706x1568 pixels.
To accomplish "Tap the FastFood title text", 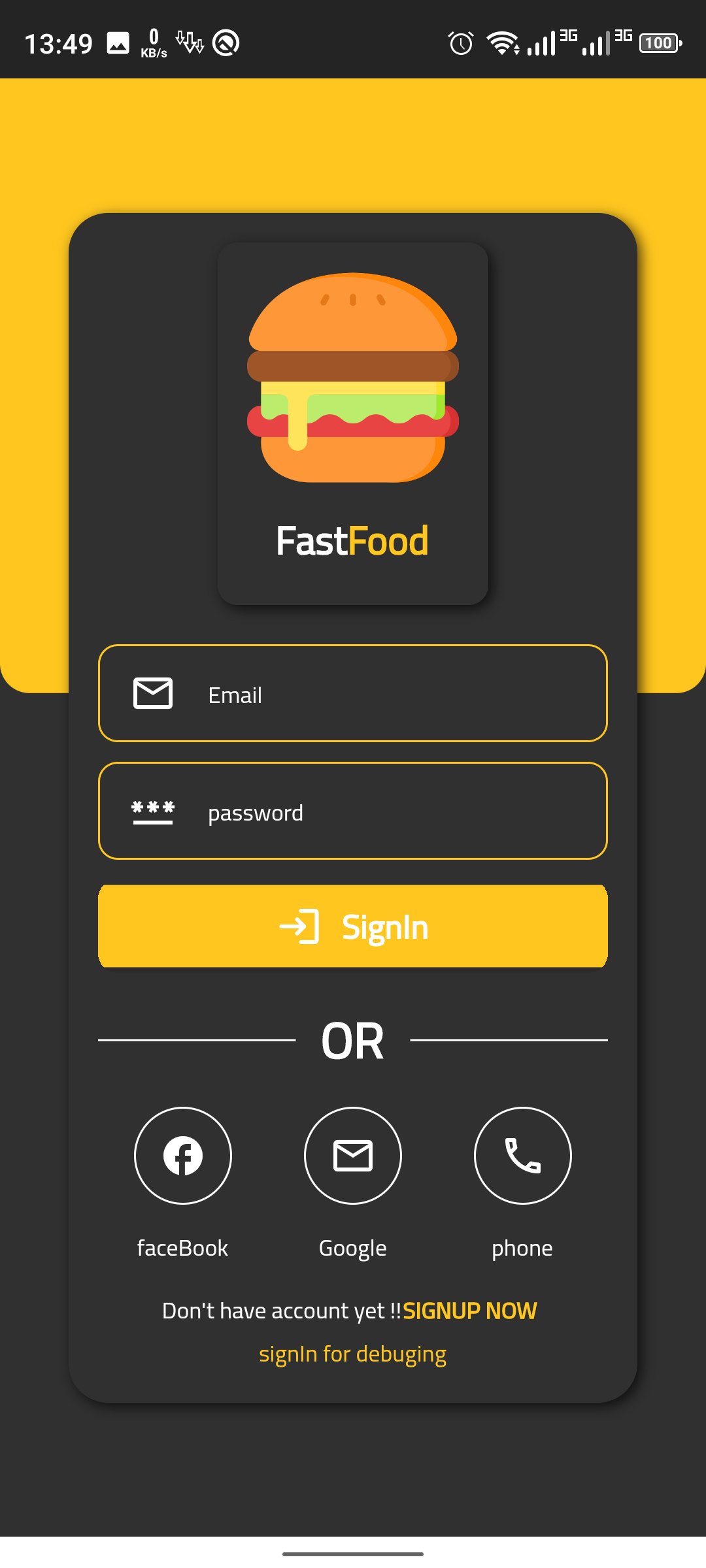I will (352, 540).
